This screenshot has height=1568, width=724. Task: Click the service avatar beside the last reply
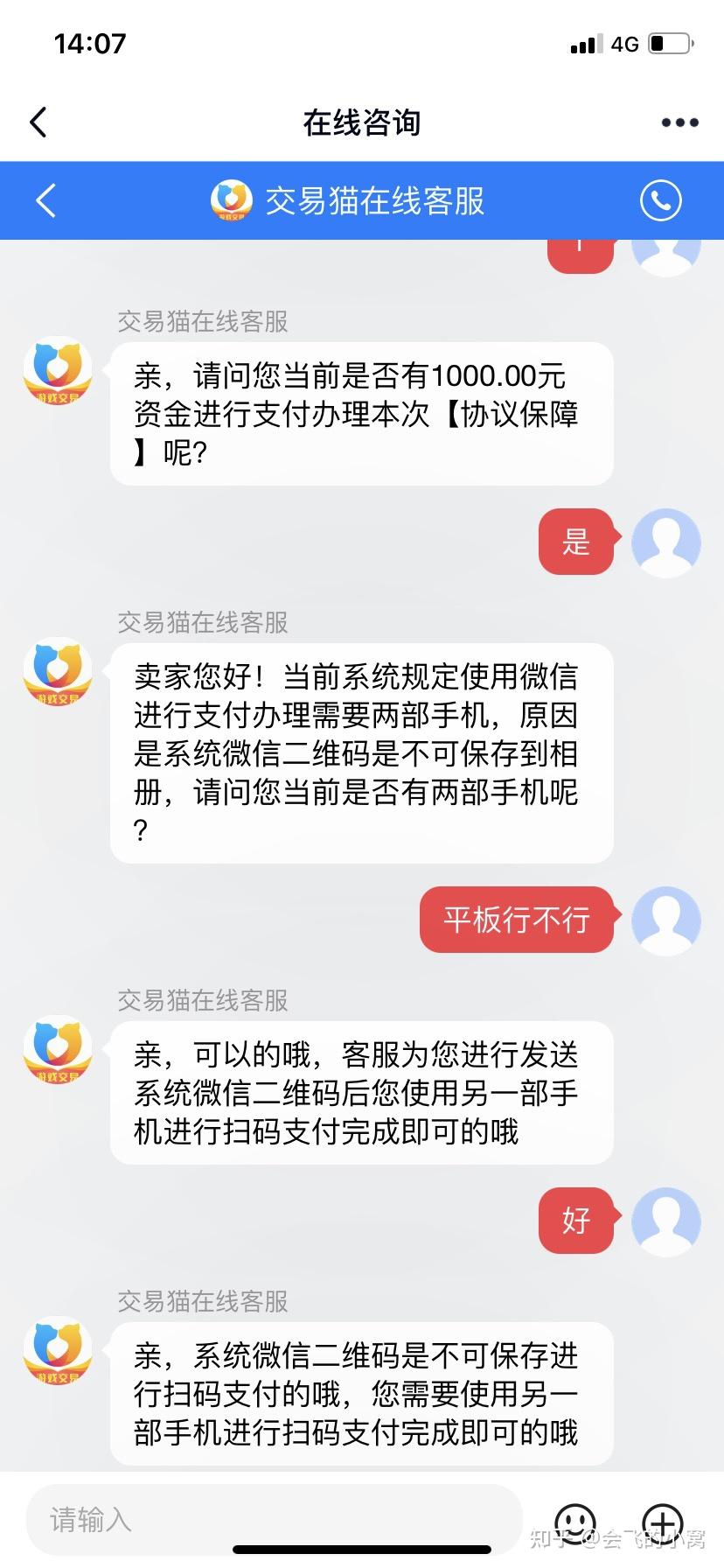[57, 1352]
